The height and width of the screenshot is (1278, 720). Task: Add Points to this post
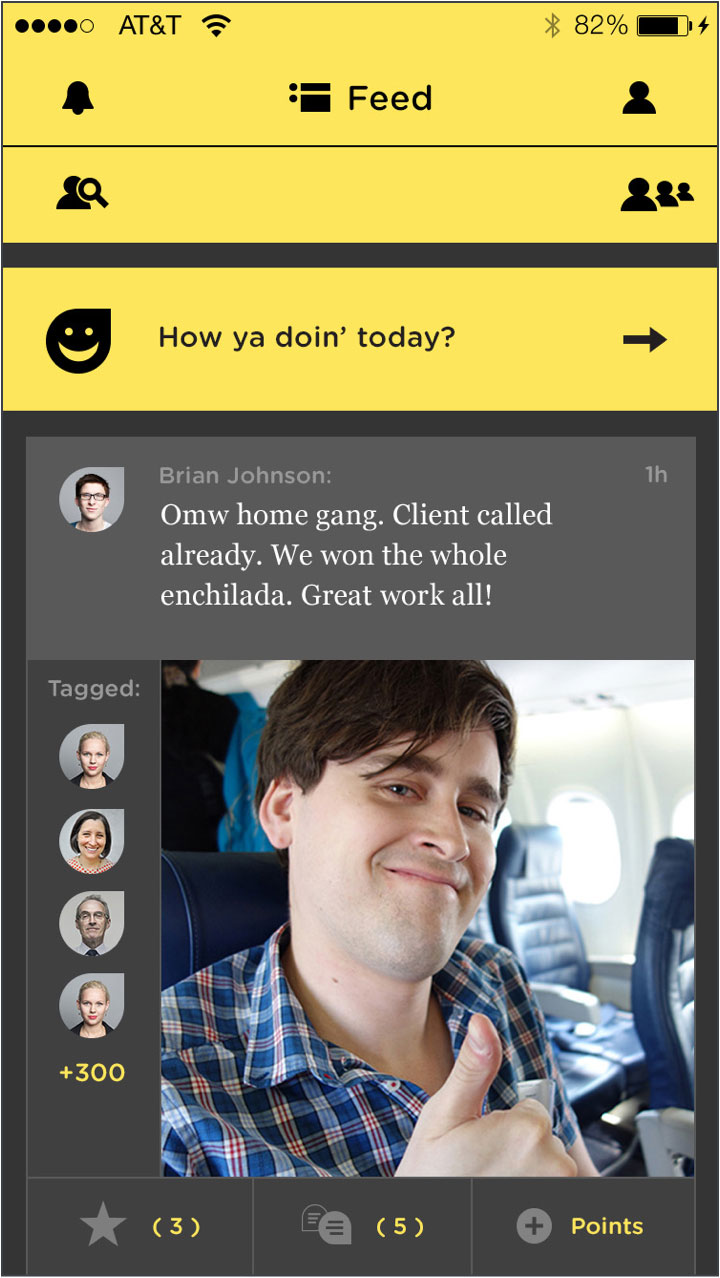click(x=582, y=1226)
